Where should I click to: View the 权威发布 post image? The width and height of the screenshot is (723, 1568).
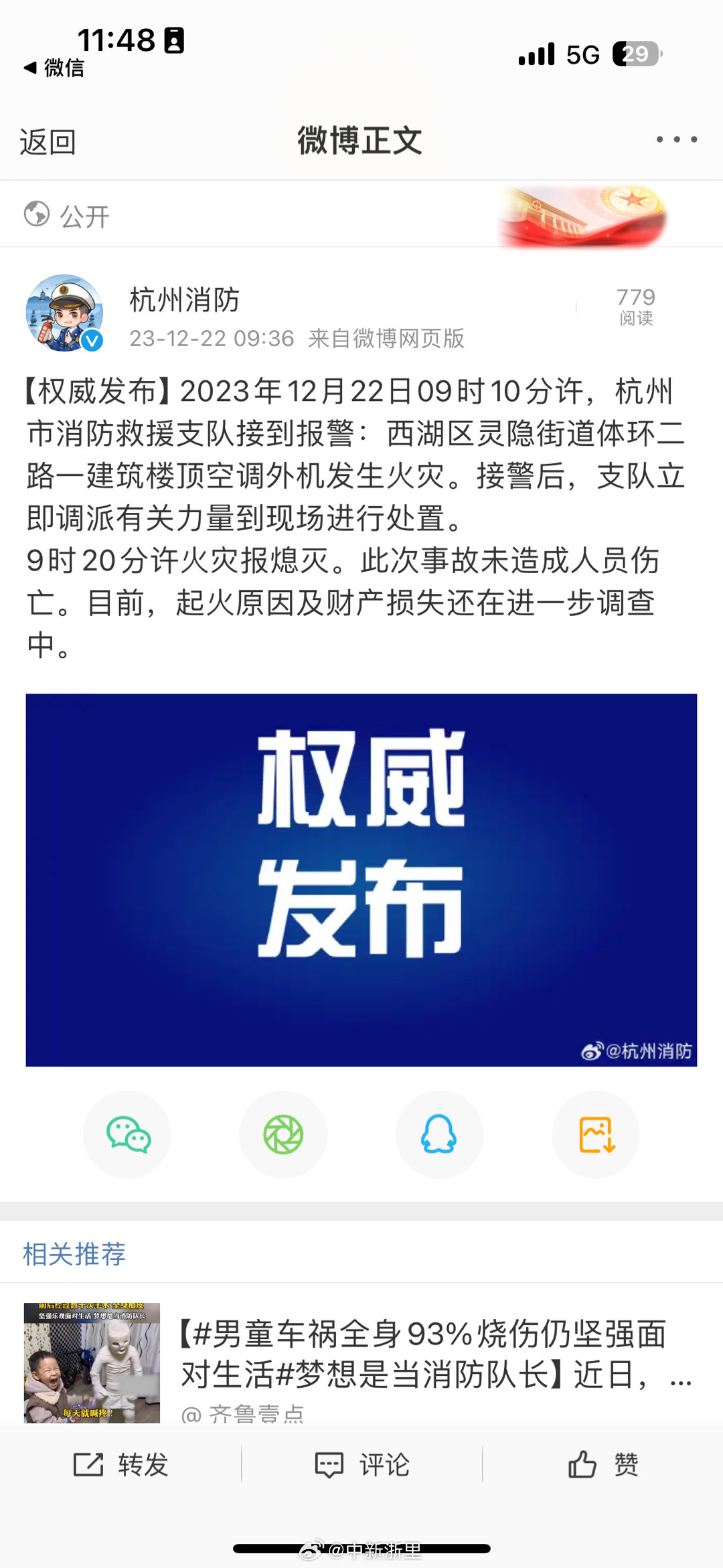tap(361, 879)
